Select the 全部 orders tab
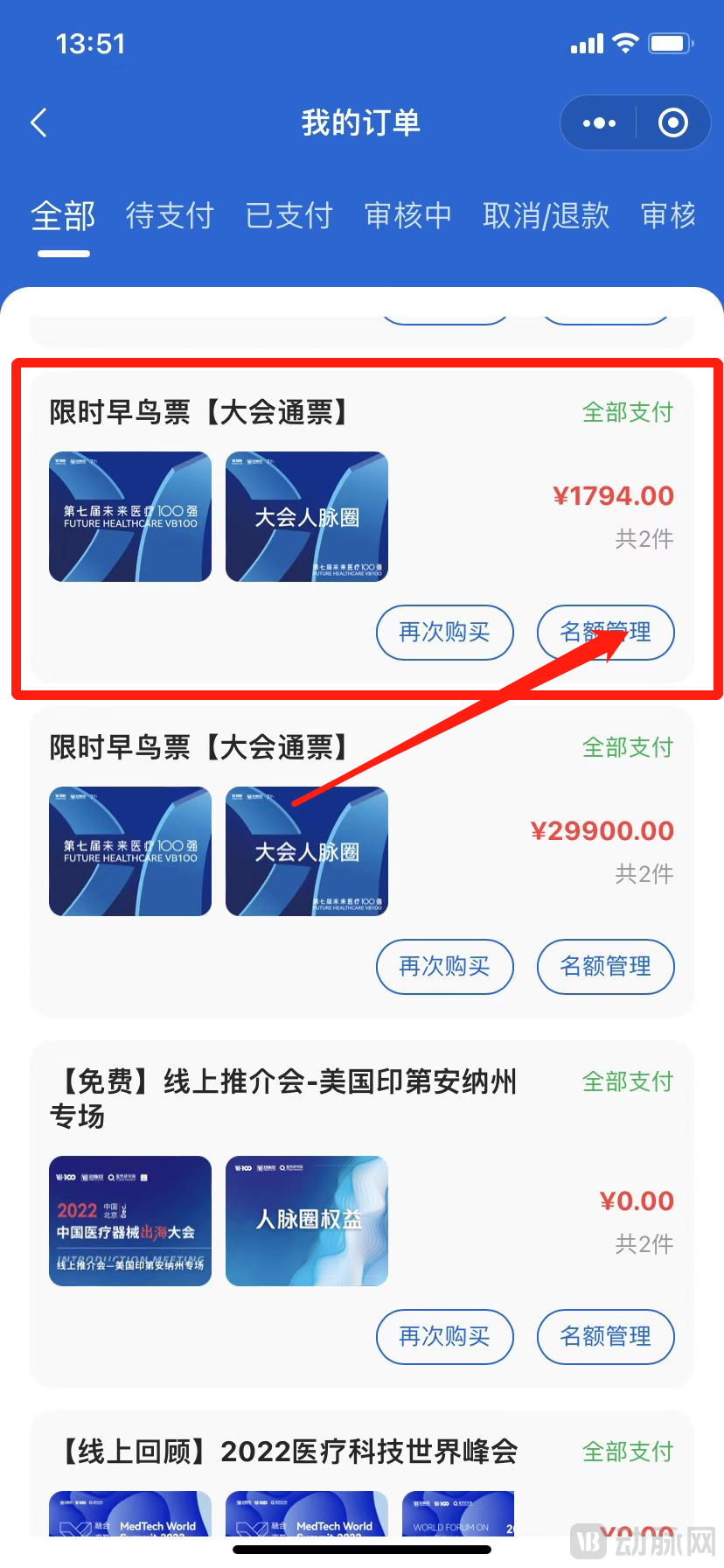 click(63, 215)
